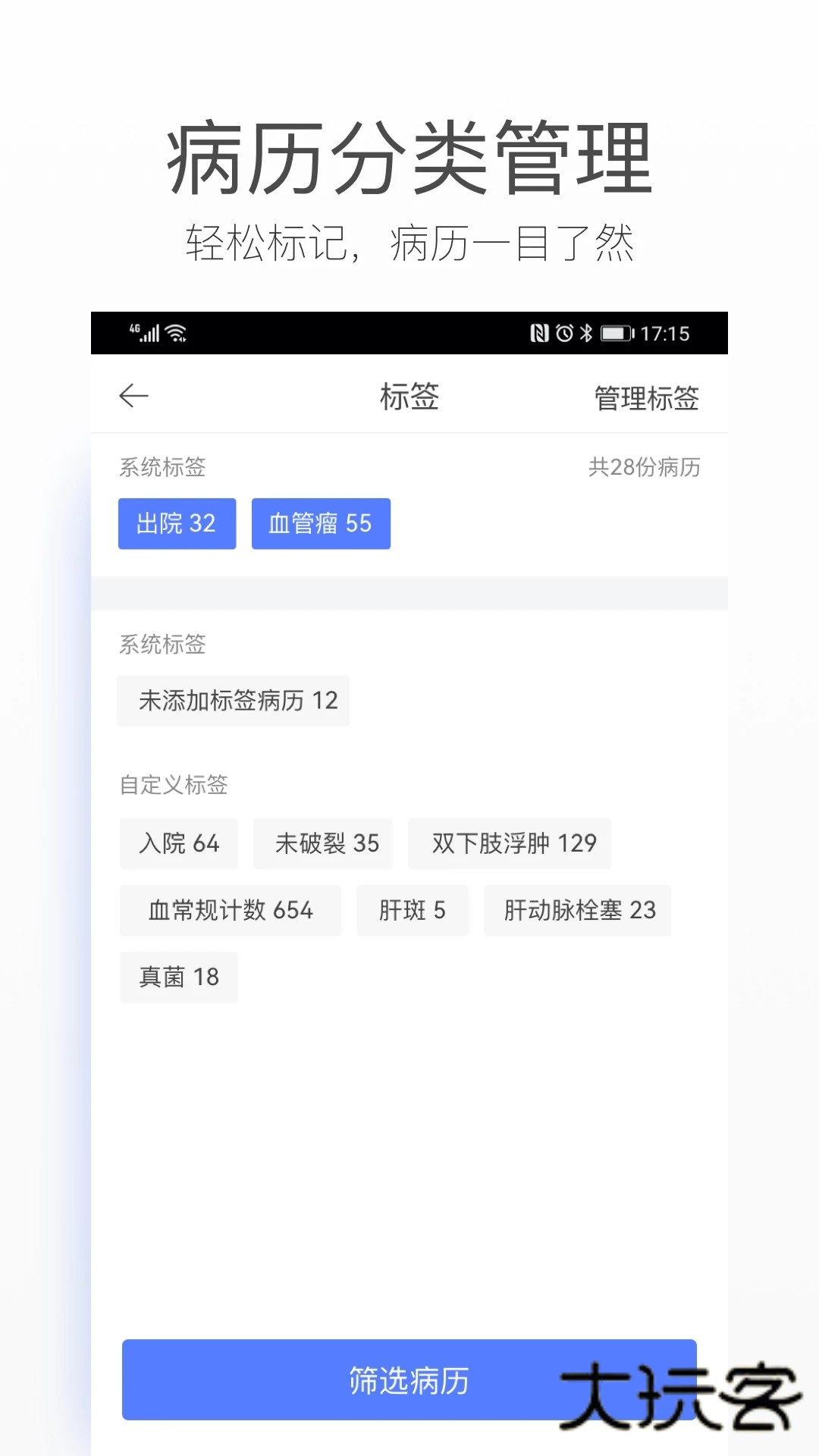This screenshot has width=819, height=1456.
Task: Click the Bluetooth icon in status bar
Action: (588, 333)
